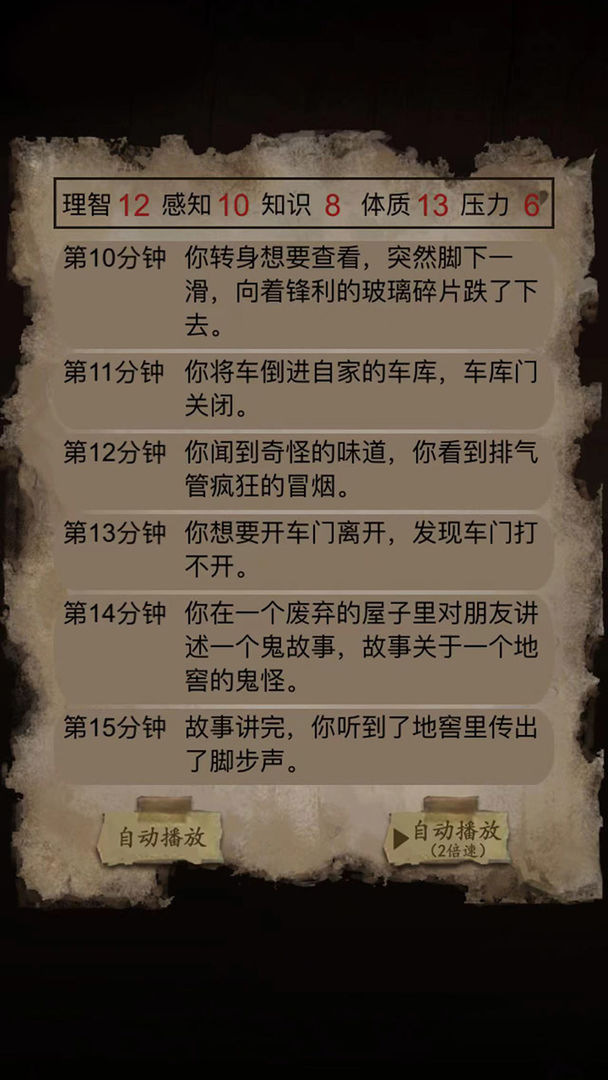Start auto-play at 2倍速 speed

coord(448,837)
